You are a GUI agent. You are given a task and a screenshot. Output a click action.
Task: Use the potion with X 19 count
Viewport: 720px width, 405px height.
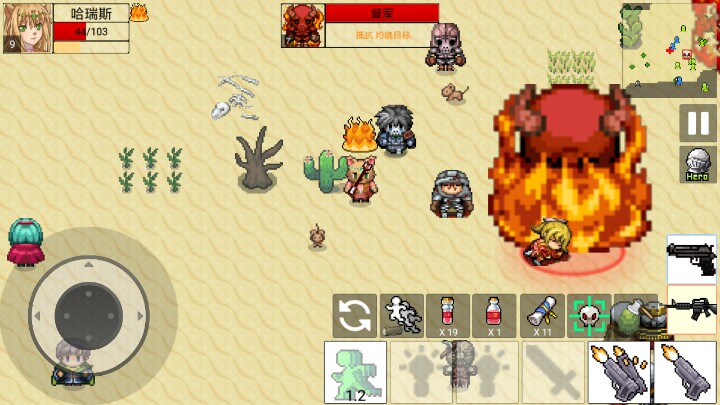tap(447, 316)
